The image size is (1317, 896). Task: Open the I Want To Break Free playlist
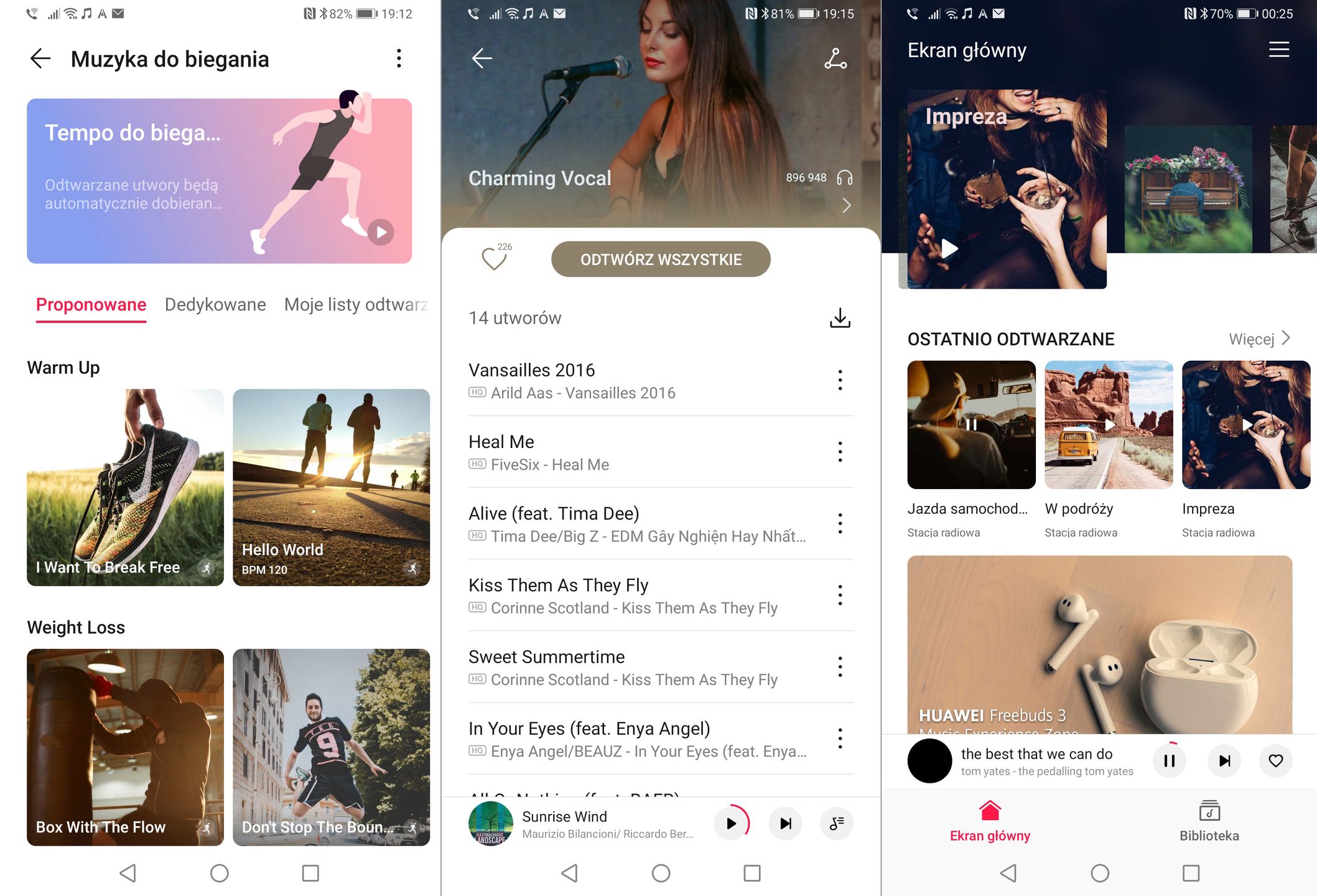tap(125, 487)
